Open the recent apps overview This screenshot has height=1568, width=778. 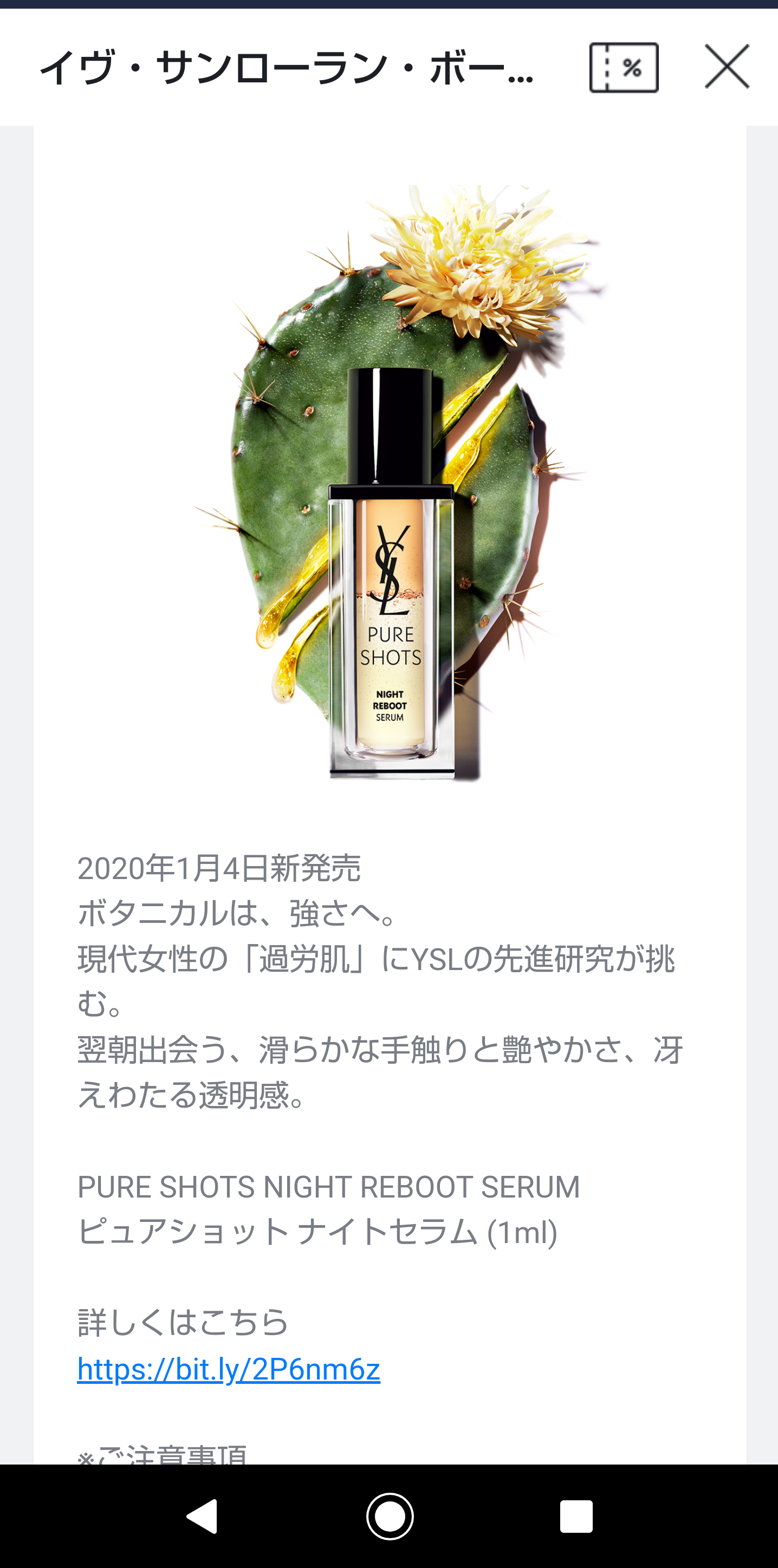point(576,1515)
